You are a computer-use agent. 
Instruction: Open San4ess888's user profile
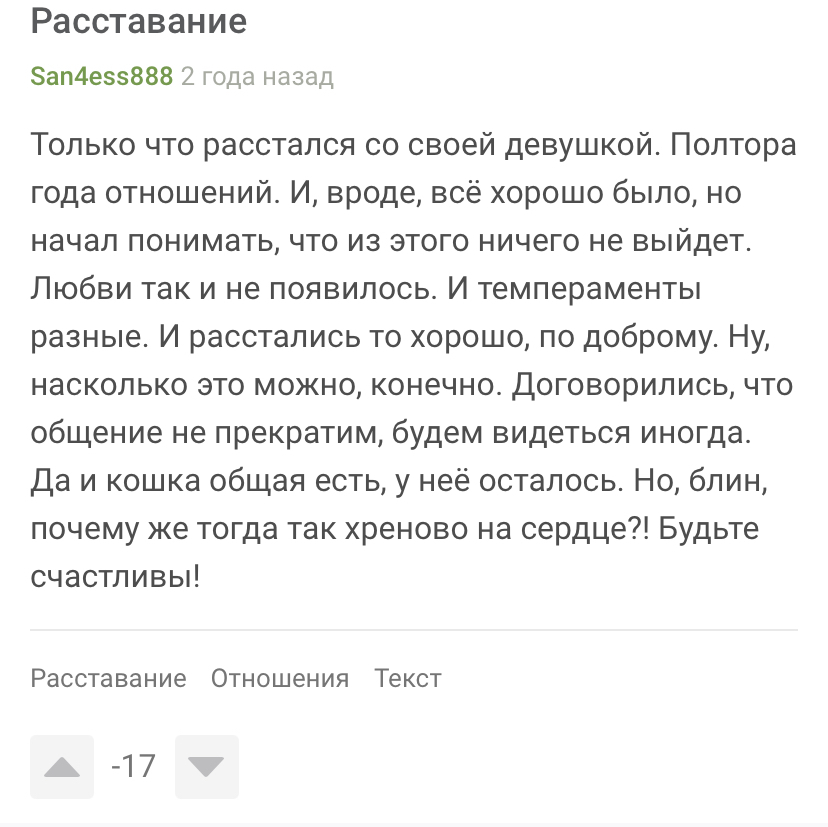(x=102, y=77)
